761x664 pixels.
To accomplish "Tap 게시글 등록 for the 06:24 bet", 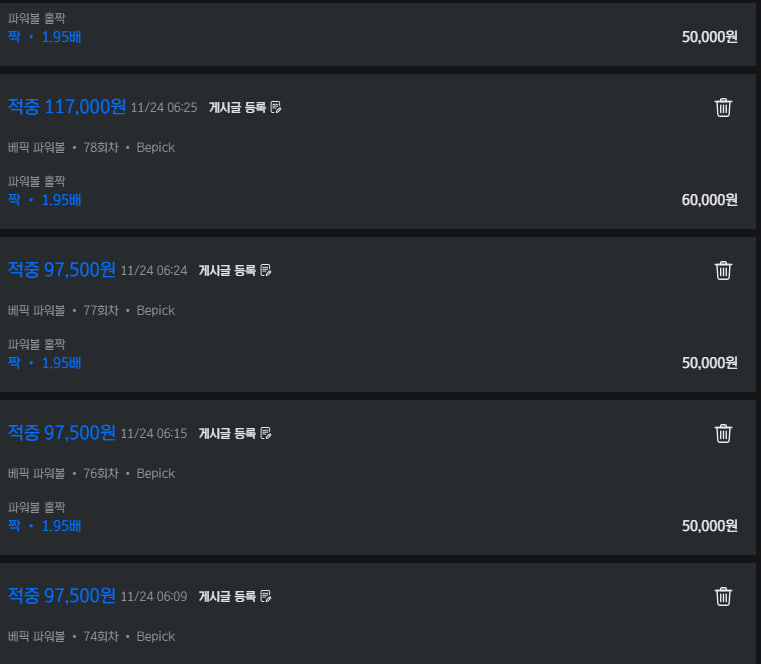I will (x=235, y=270).
